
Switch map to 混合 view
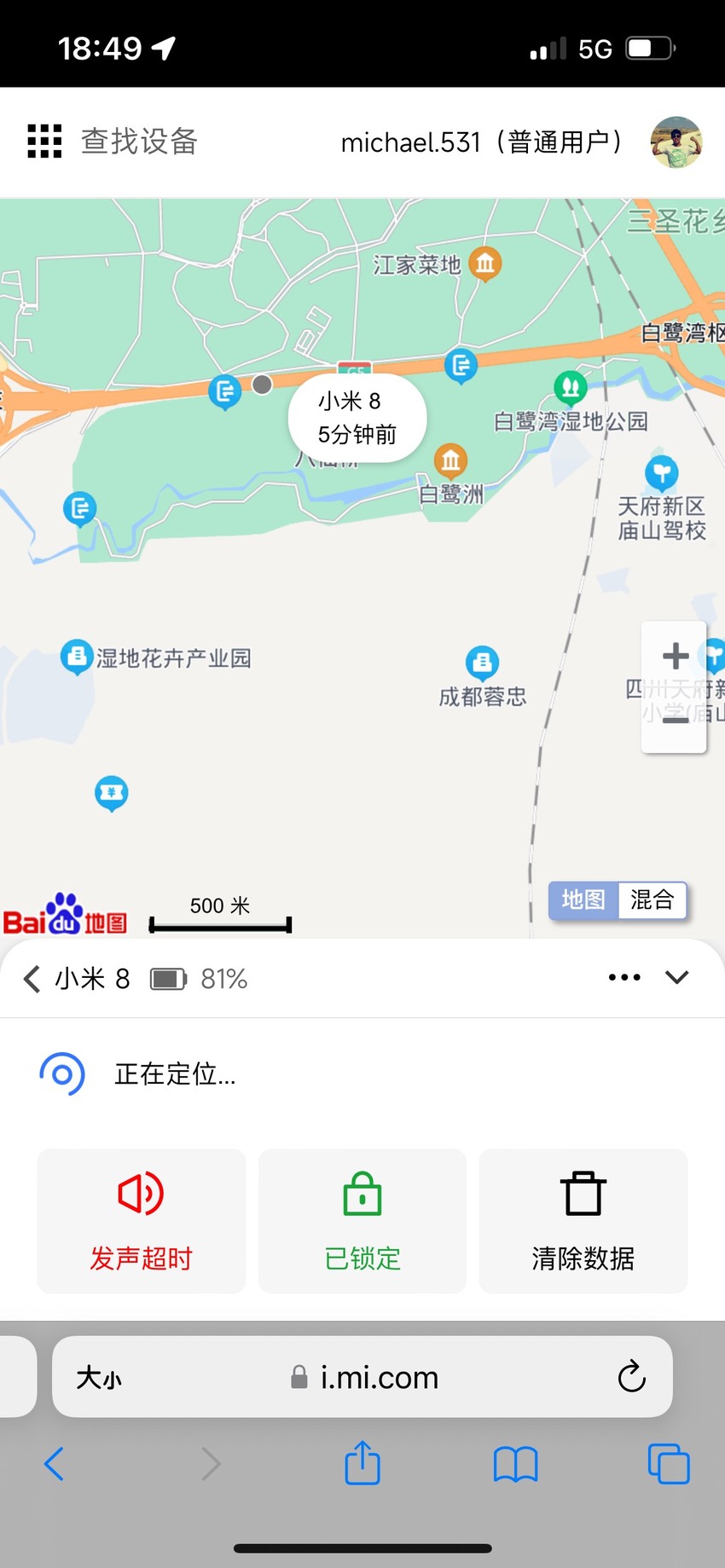[652, 900]
